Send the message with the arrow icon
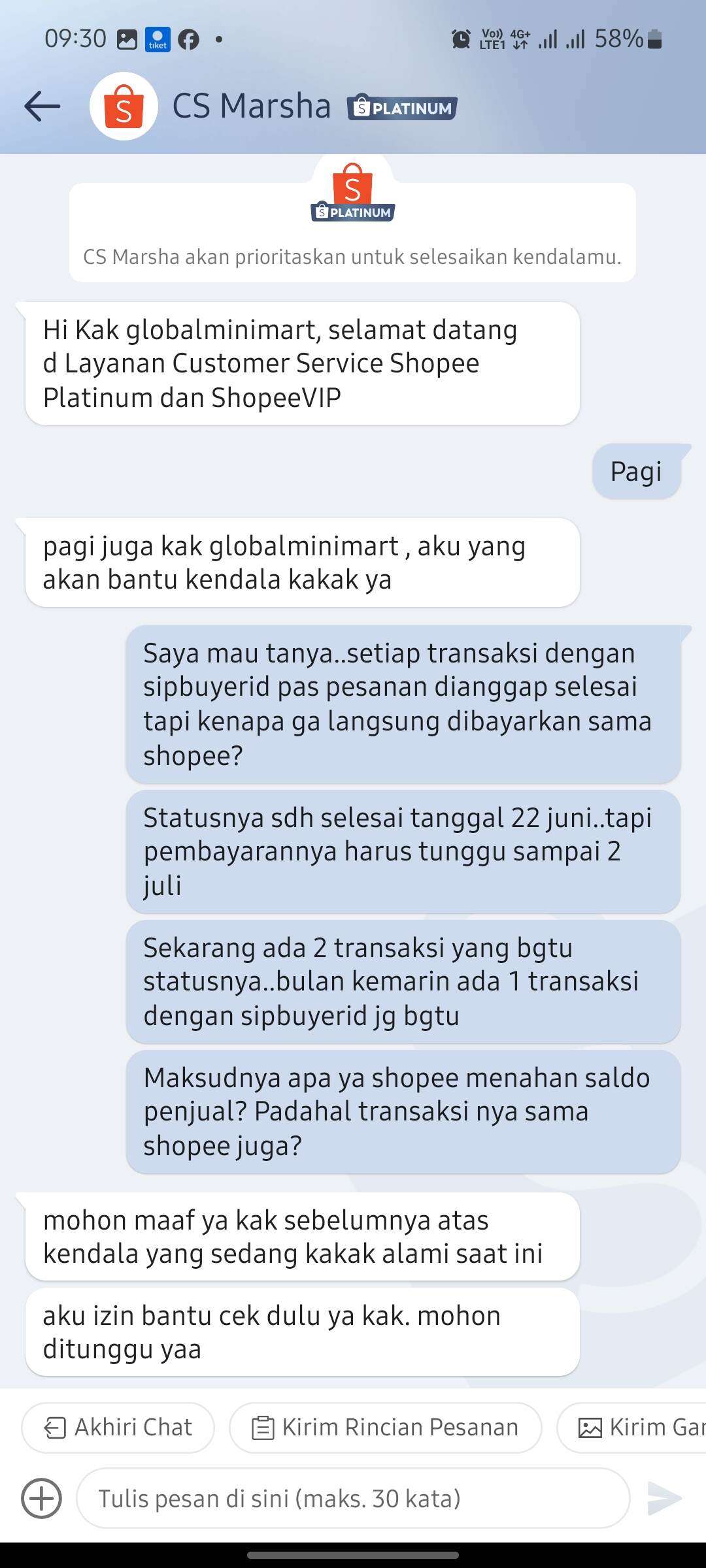706x1568 pixels. click(x=664, y=1498)
